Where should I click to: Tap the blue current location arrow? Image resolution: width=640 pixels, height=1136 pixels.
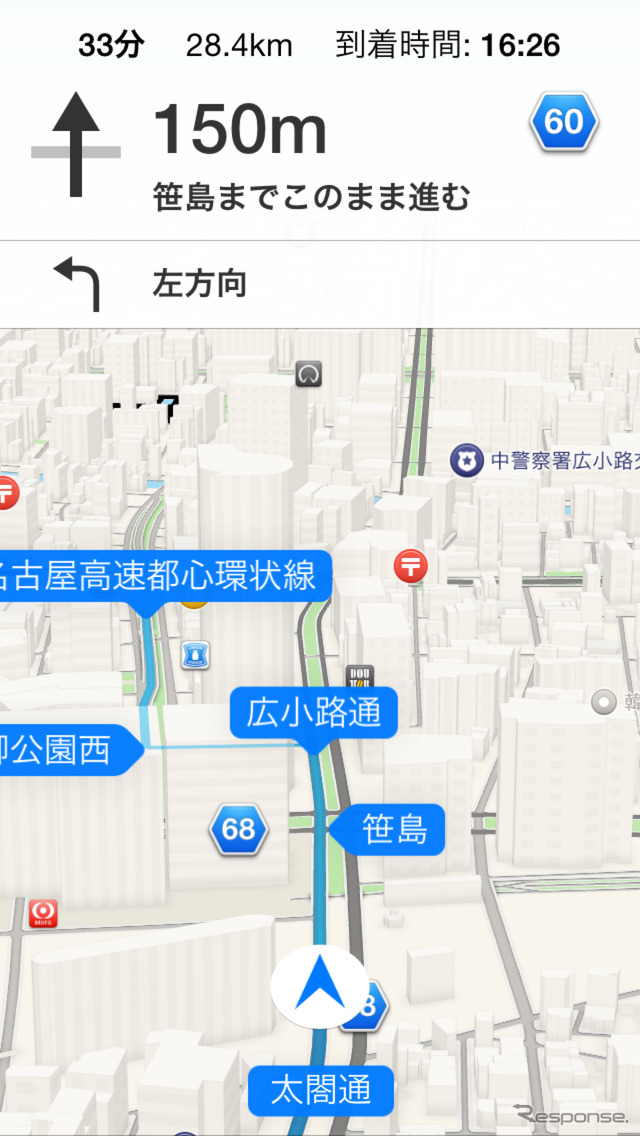[319, 987]
